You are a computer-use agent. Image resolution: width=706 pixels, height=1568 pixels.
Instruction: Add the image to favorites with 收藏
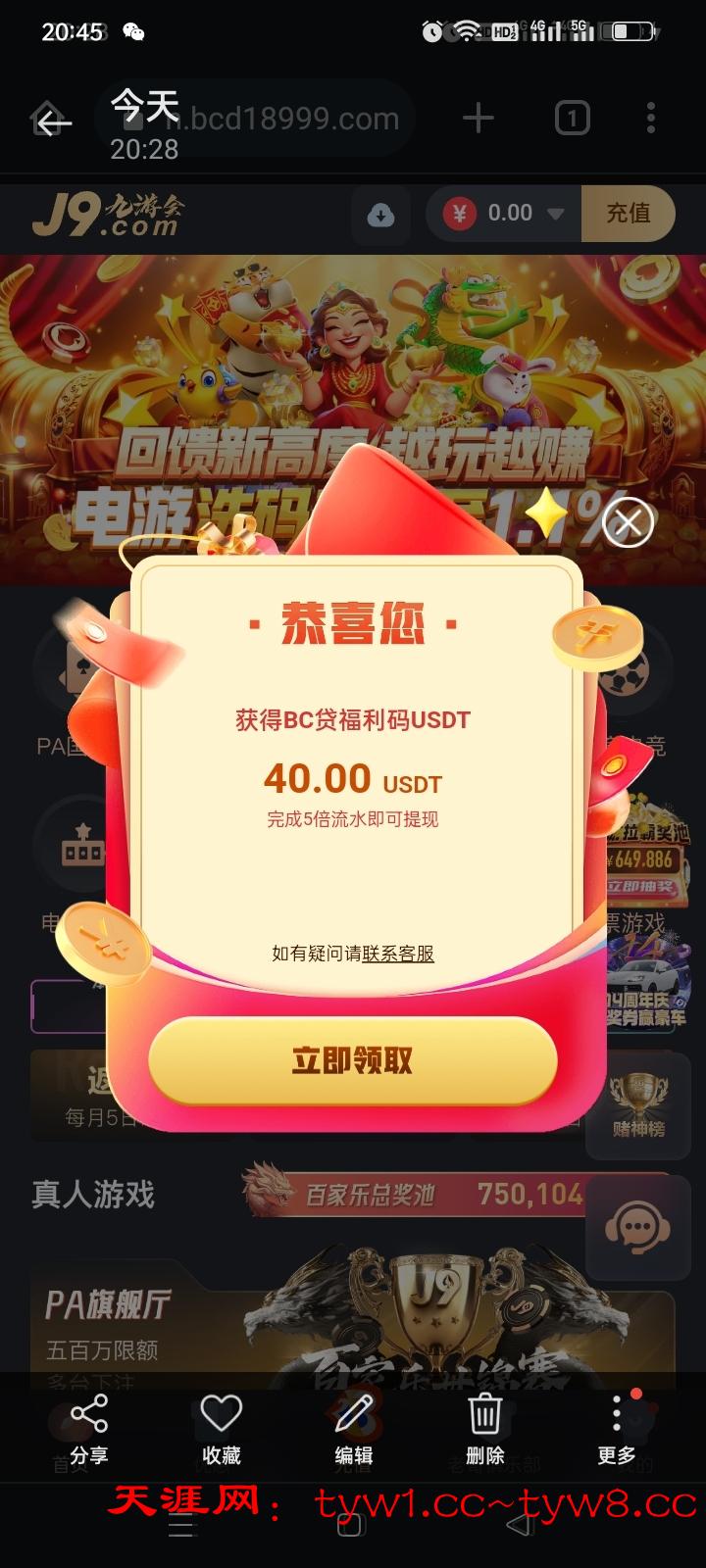click(221, 1429)
